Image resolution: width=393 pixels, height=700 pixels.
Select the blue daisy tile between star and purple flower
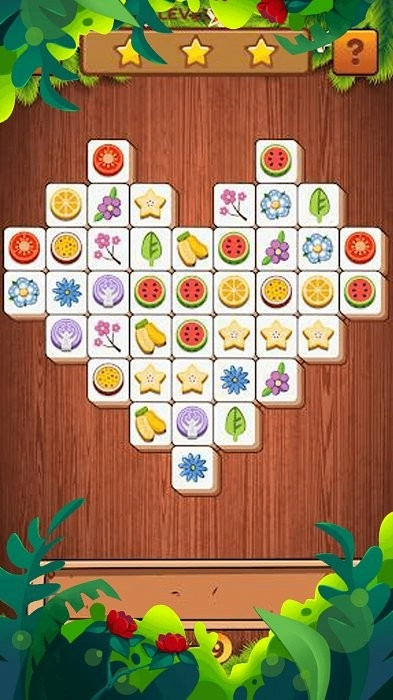(x=235, y=379)
